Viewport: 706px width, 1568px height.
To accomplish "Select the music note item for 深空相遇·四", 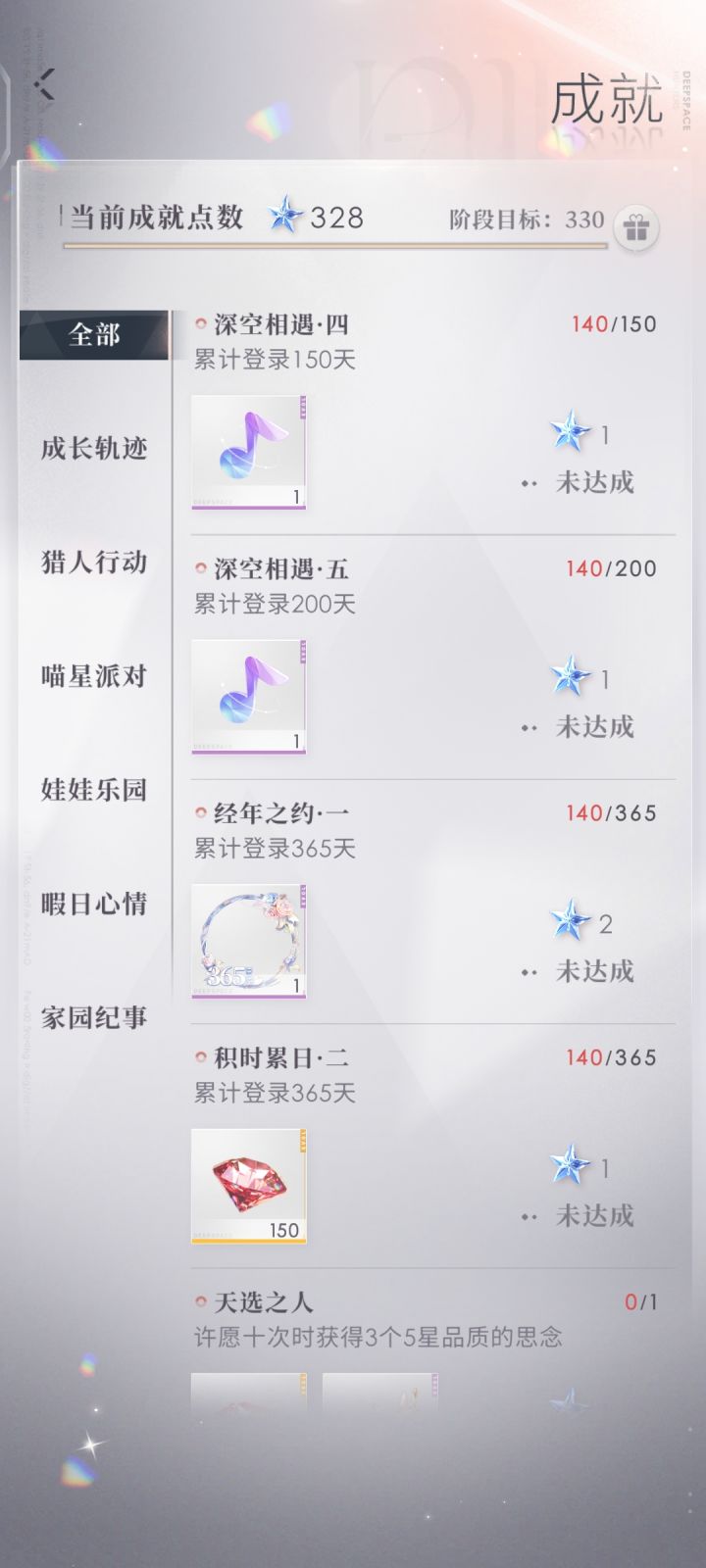I will click(x=248, y=450).
